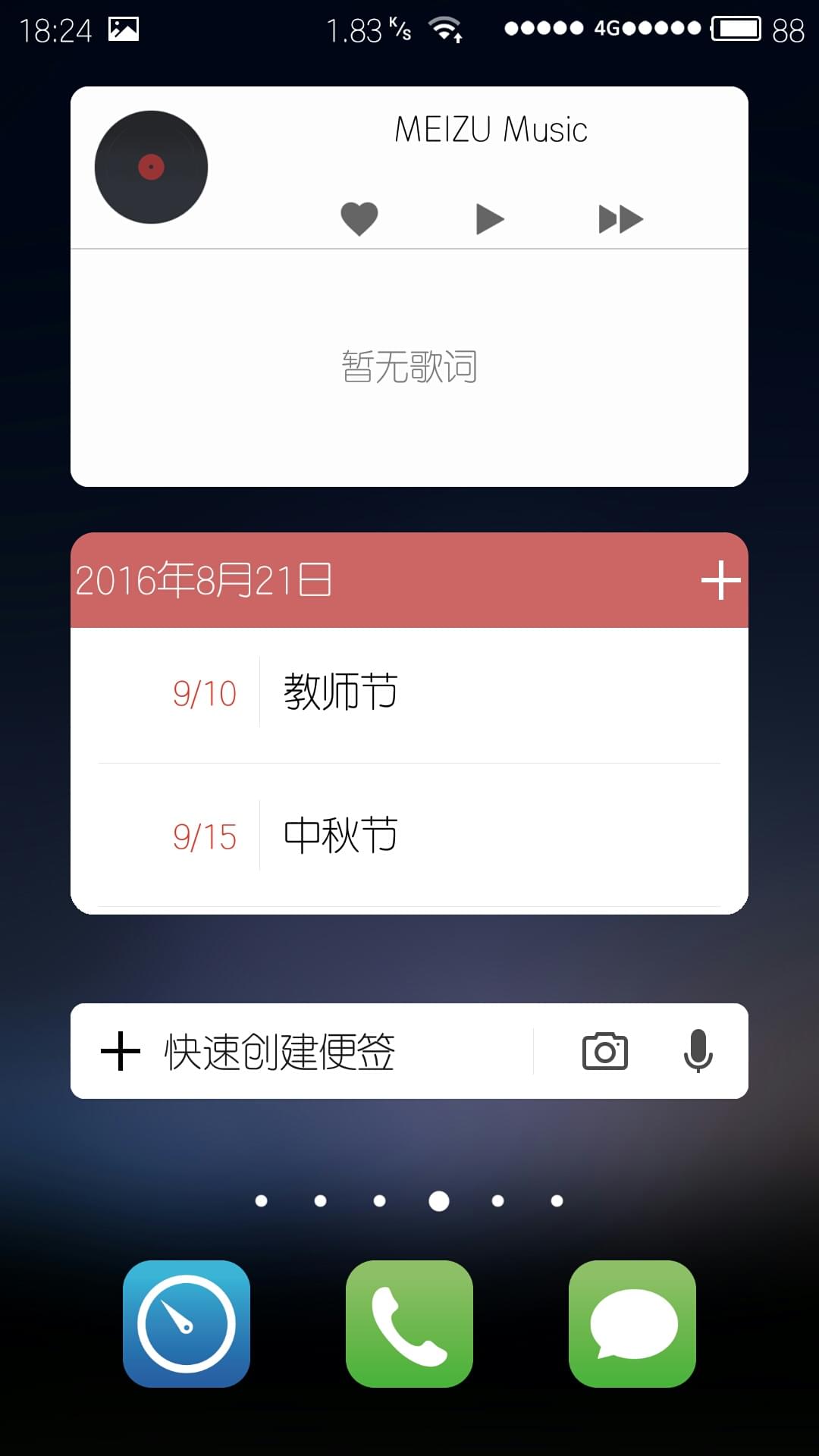Play music in the MEIZU Music widget

pos(490,219)
